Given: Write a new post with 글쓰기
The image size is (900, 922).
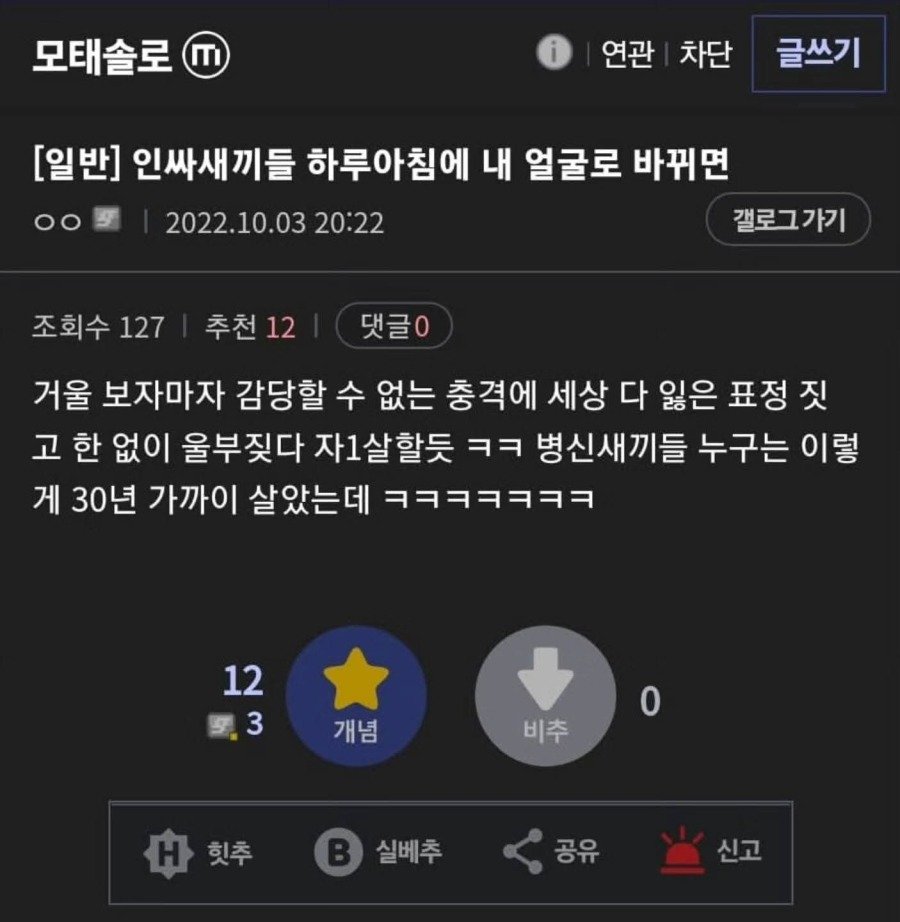Looking at the screenshot, I should [x=818, y=54].
